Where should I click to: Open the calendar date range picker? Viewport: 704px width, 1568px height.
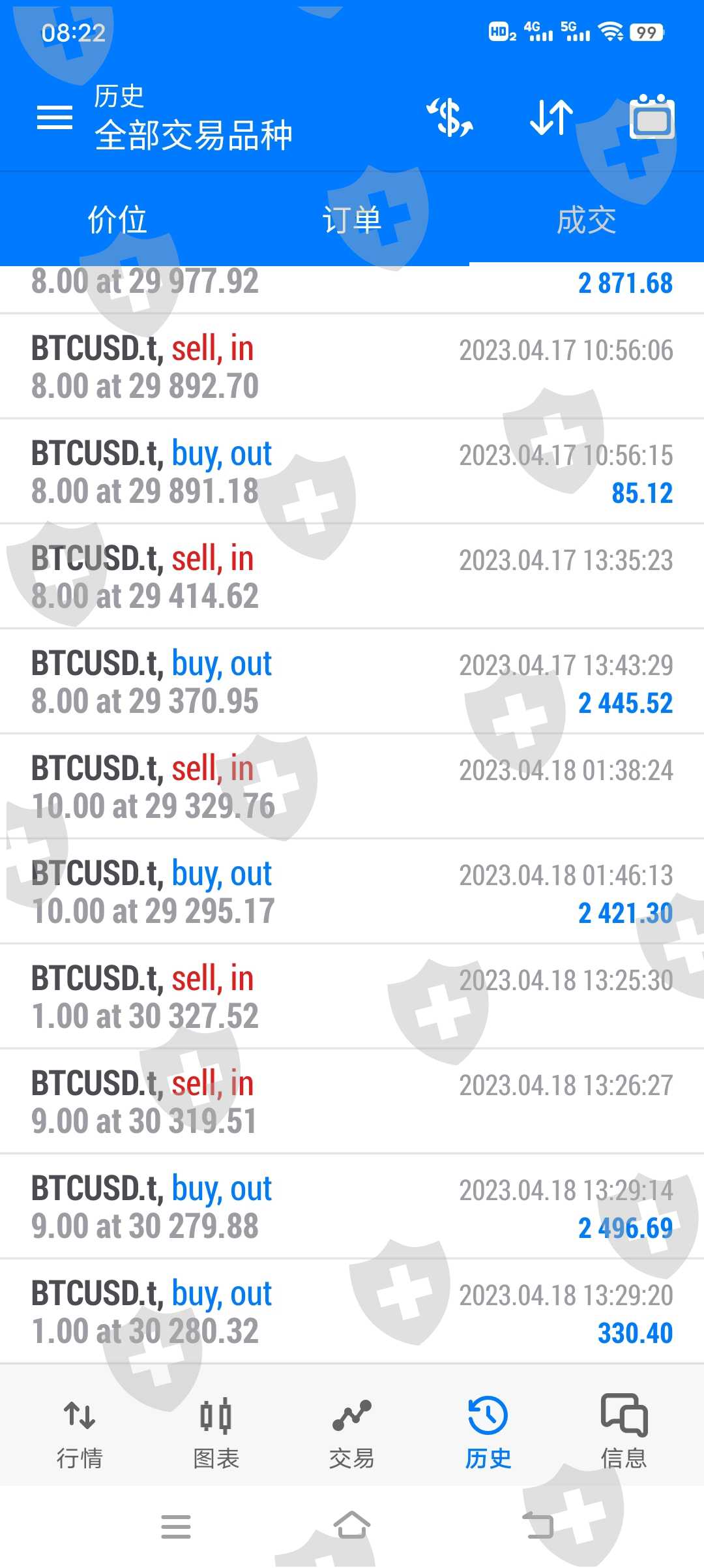[652, 118]
